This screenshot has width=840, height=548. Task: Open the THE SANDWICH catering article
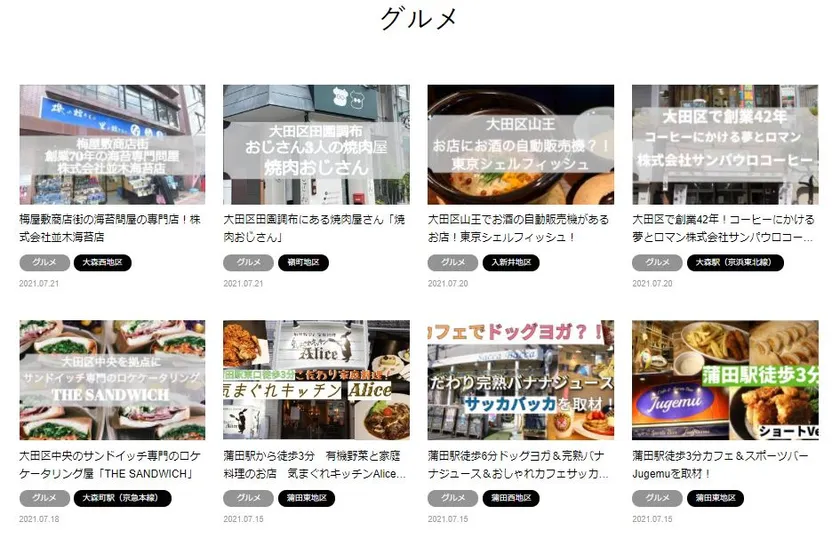click(x=112, y=380)
